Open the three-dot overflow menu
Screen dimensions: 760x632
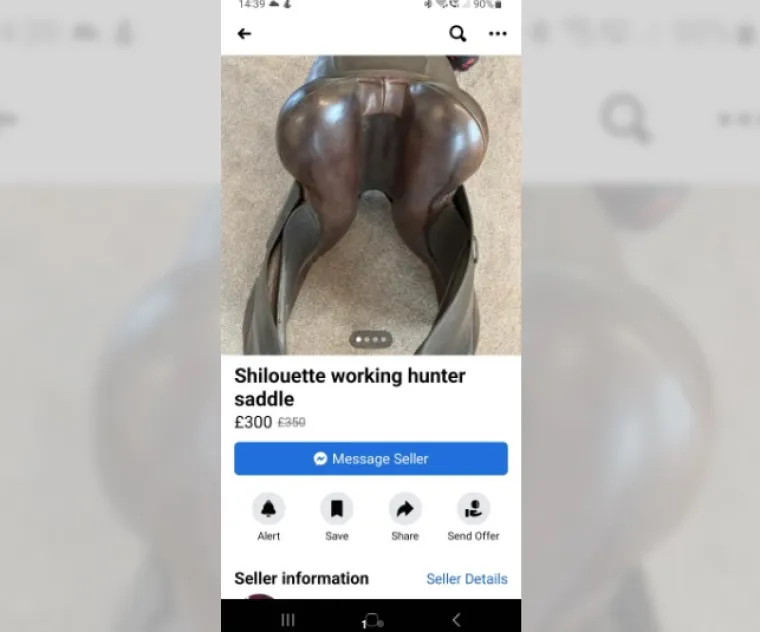[497, 34]
